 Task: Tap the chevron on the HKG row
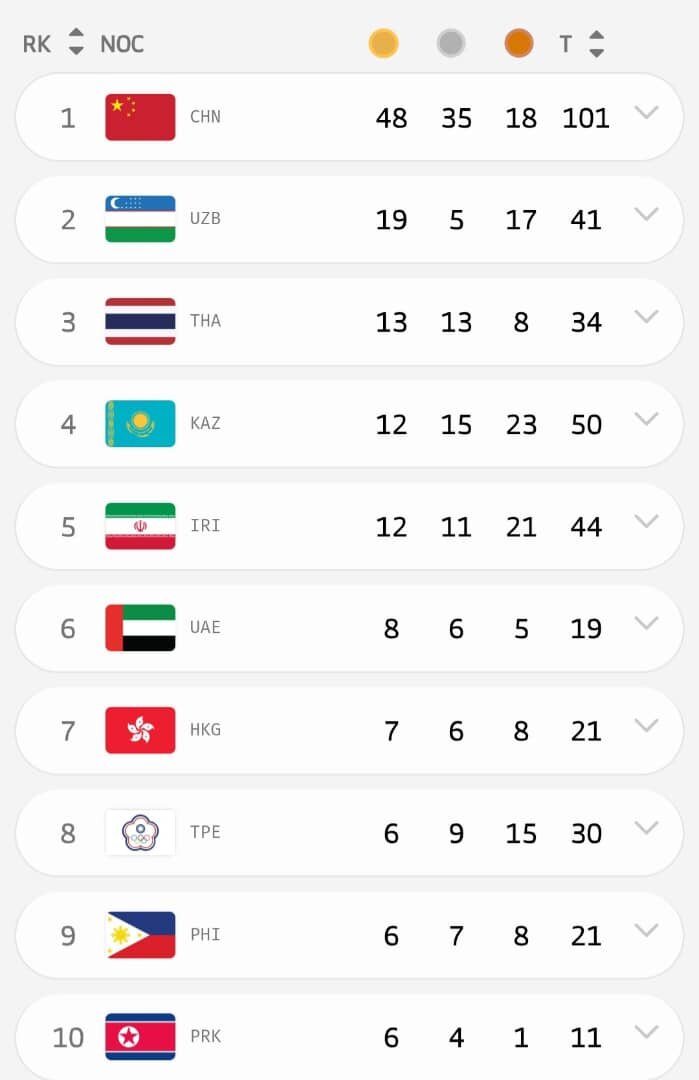tap(646, 725)
